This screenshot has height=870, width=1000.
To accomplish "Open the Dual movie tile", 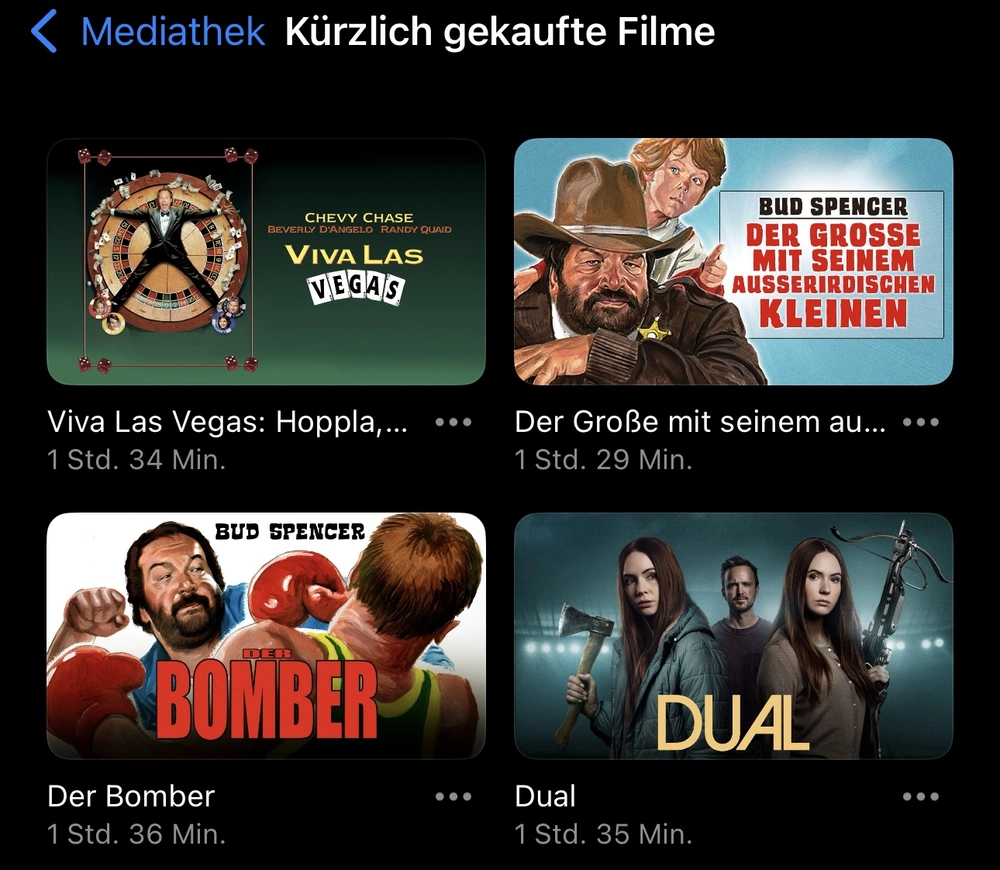I will 733,636.
